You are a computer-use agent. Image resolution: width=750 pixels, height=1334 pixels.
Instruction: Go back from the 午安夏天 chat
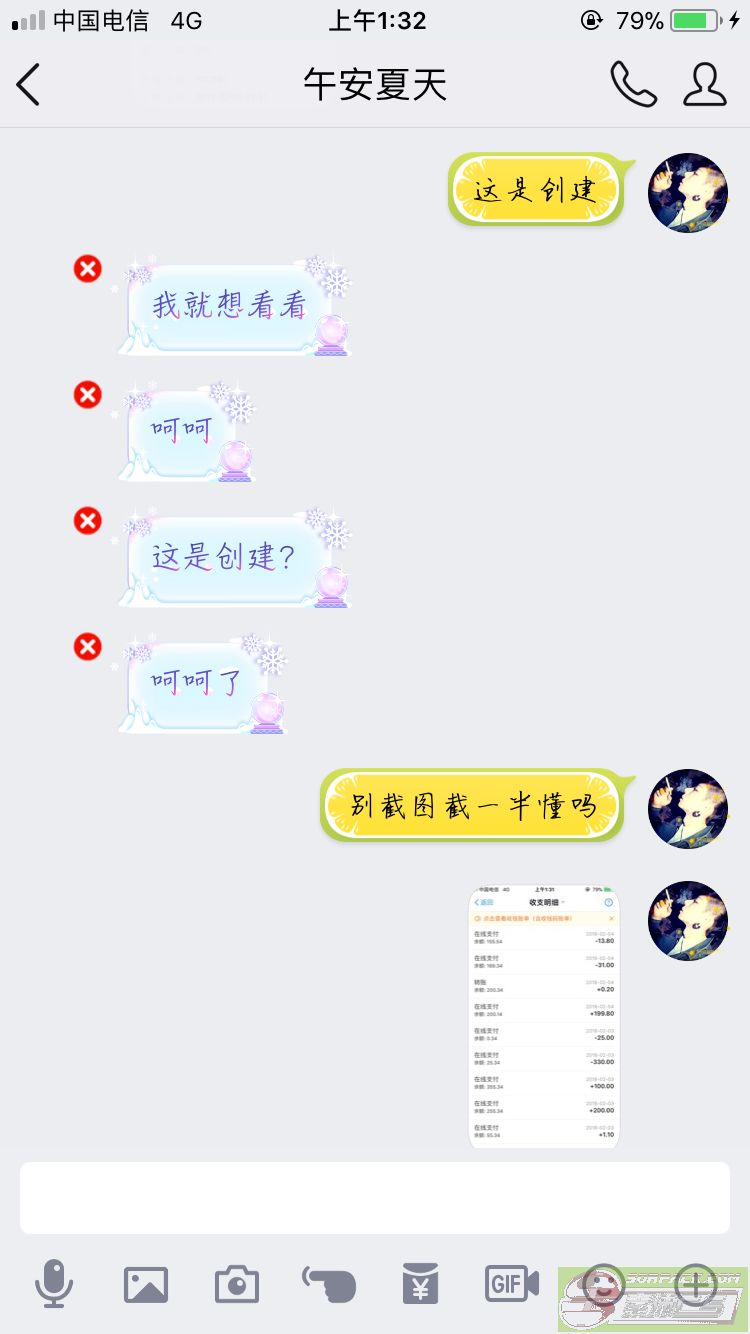pyautogui.click(x=29, y=85)
